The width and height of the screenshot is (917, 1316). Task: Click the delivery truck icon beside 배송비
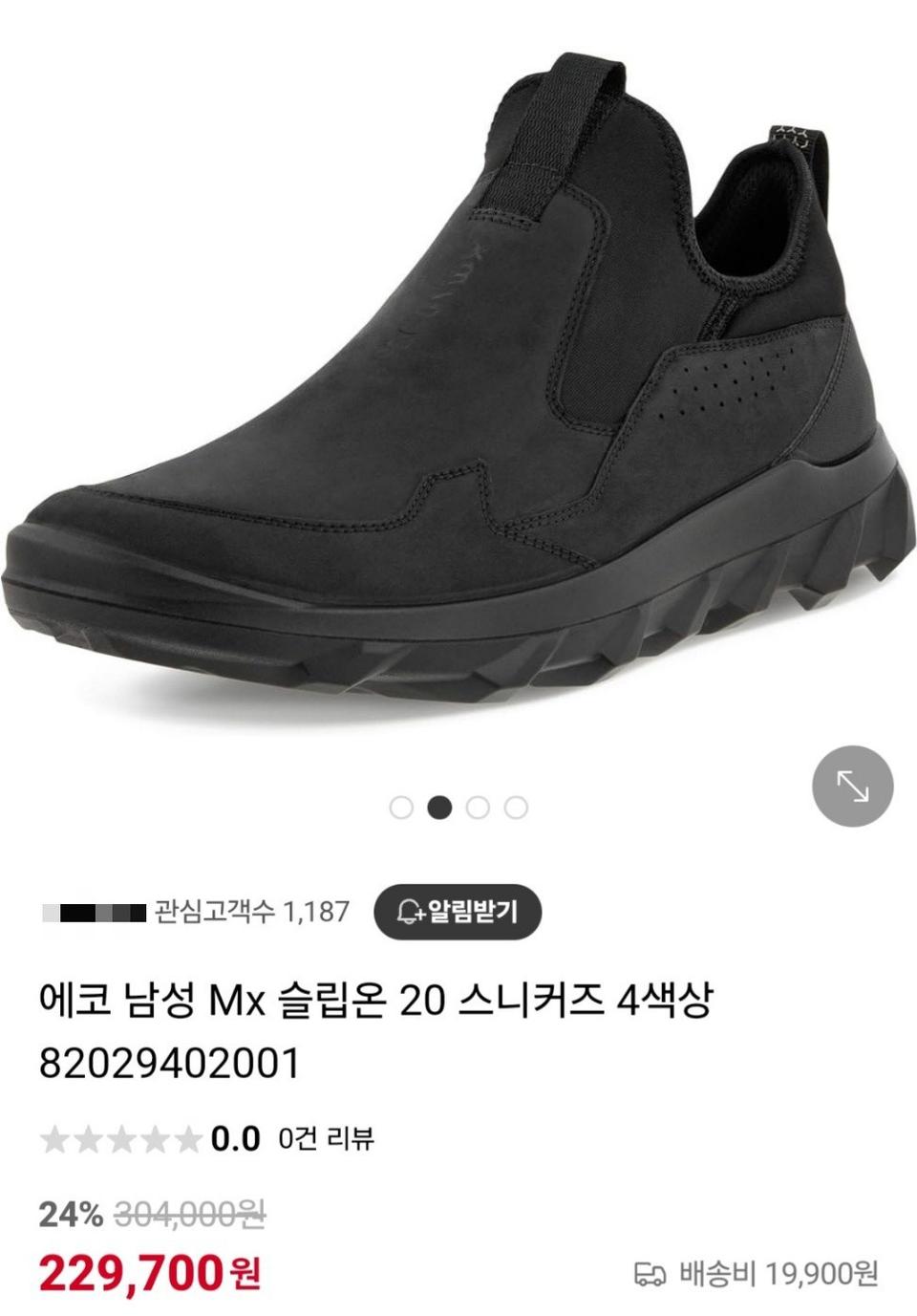click(650, 1272)
